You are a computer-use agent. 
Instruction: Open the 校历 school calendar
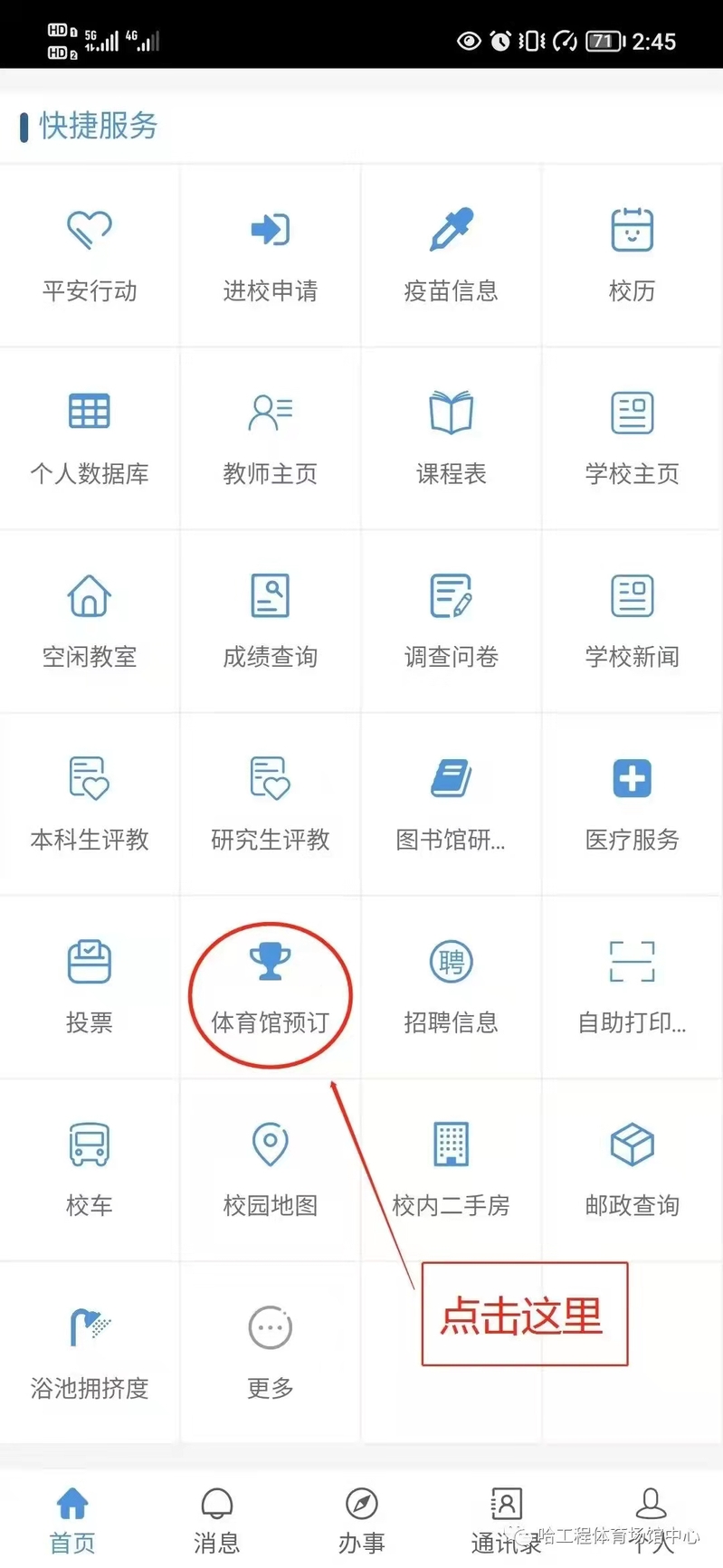(x=632, y=255)
